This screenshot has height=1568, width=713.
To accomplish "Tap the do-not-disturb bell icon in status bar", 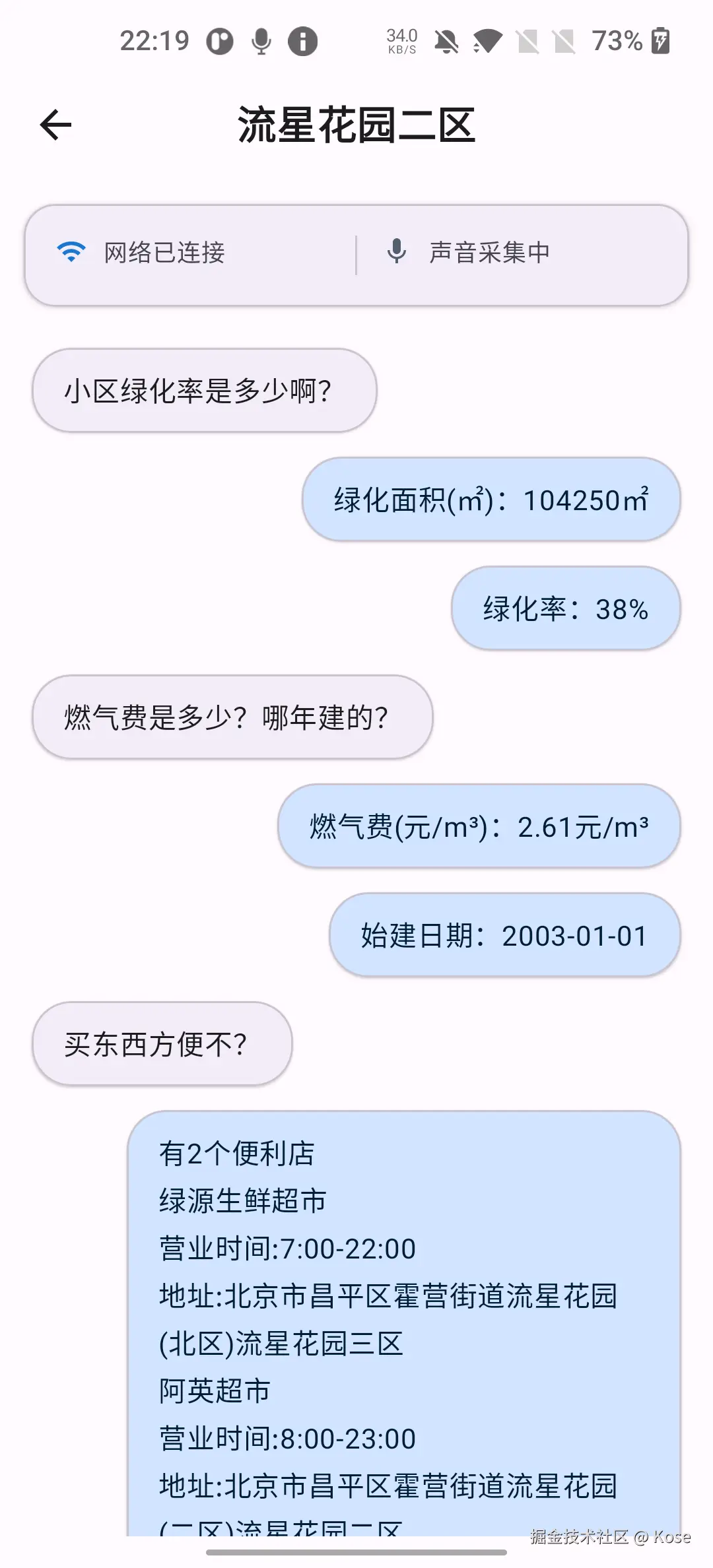I will (x=446, y=41).
